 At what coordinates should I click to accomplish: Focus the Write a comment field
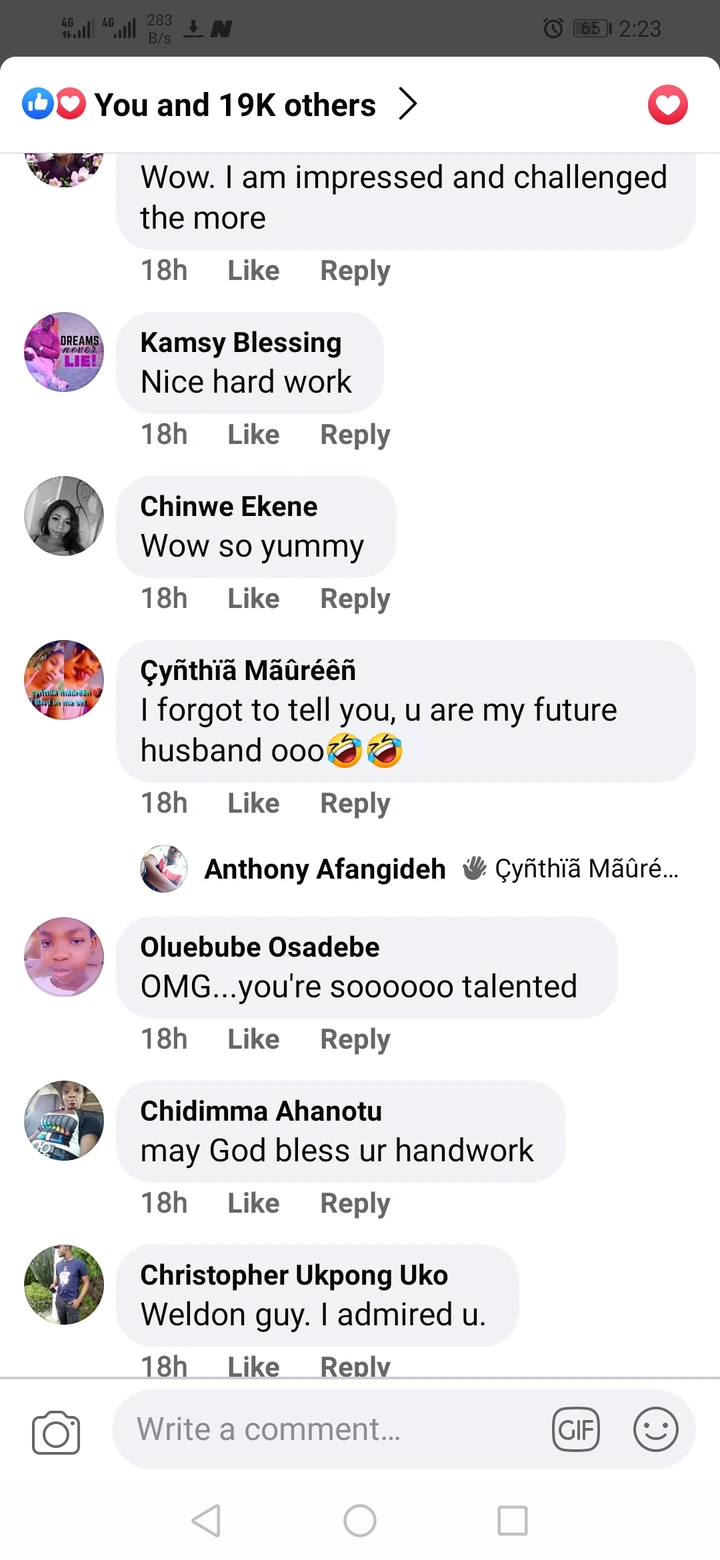point(330,1429)
